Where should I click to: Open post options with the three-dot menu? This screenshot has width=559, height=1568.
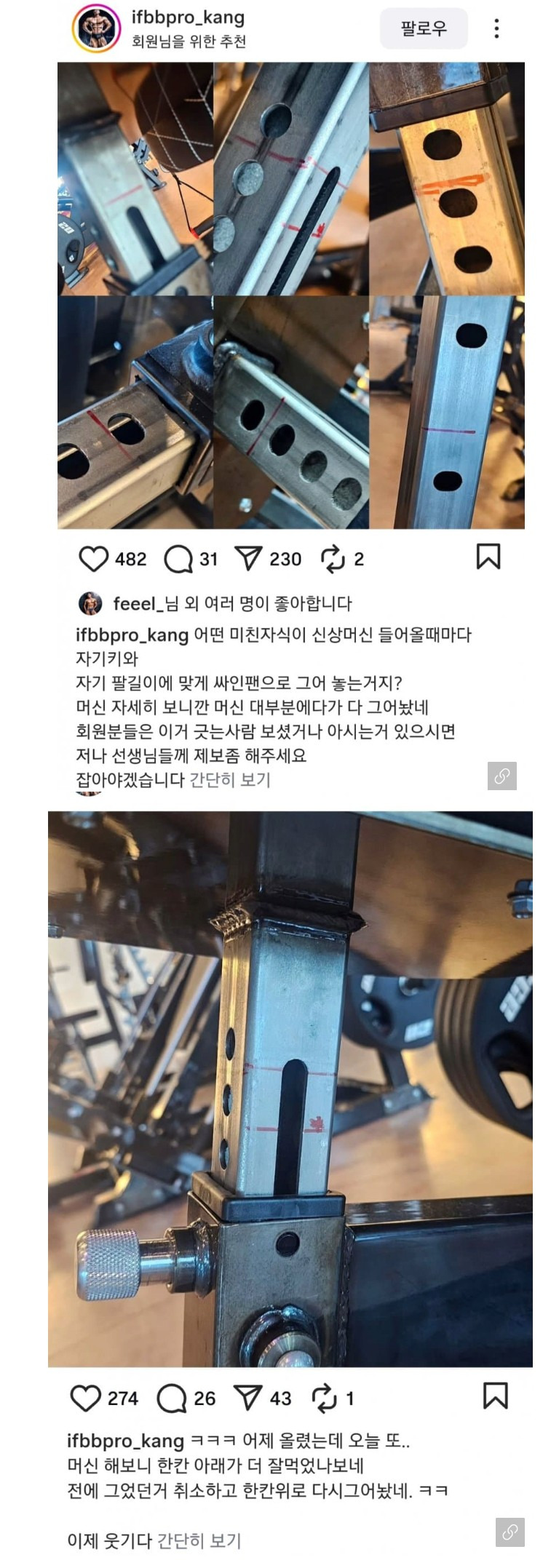[498, 29]
